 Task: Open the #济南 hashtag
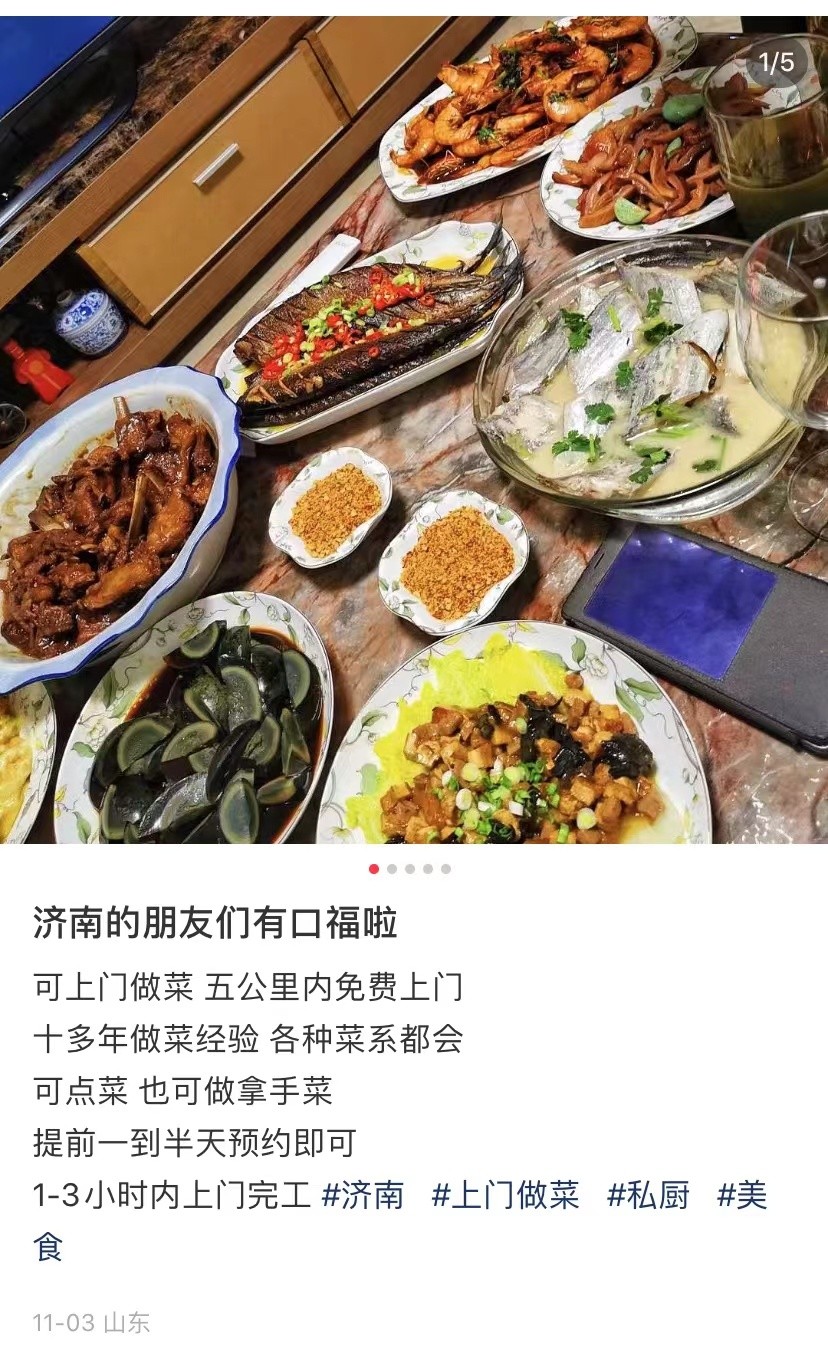[x=363, y=1195]
